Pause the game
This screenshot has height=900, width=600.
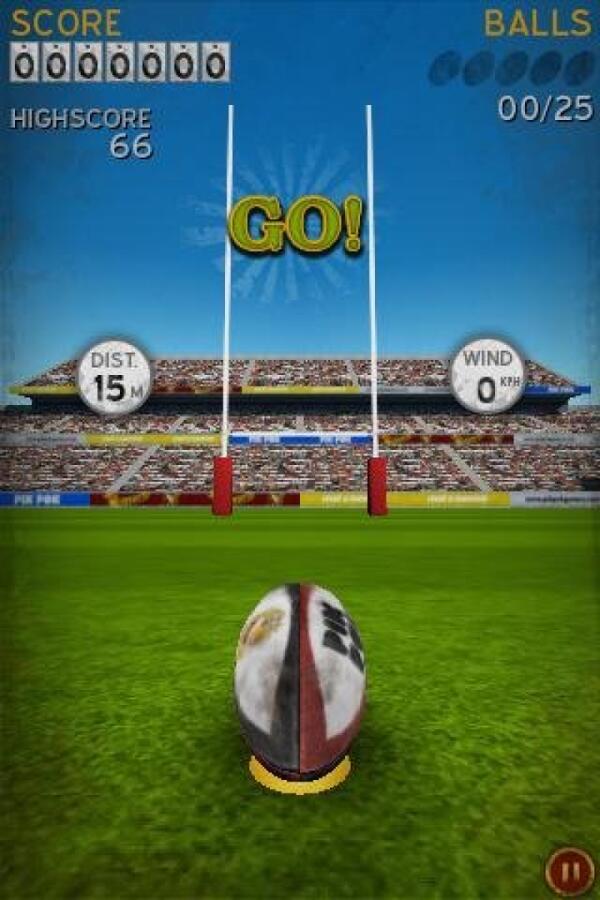point(569,871)
